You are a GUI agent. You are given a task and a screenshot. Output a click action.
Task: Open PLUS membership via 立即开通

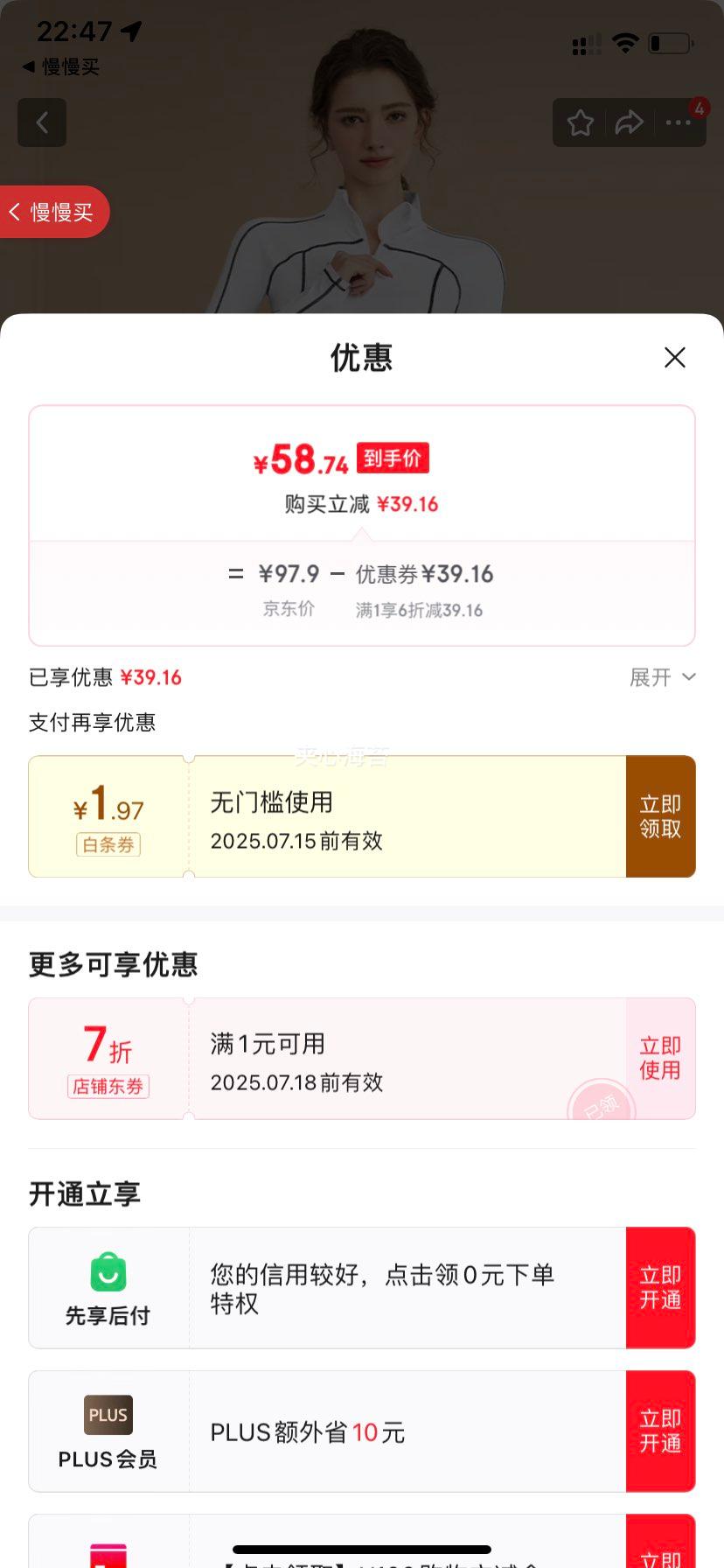coord(660,1431)
